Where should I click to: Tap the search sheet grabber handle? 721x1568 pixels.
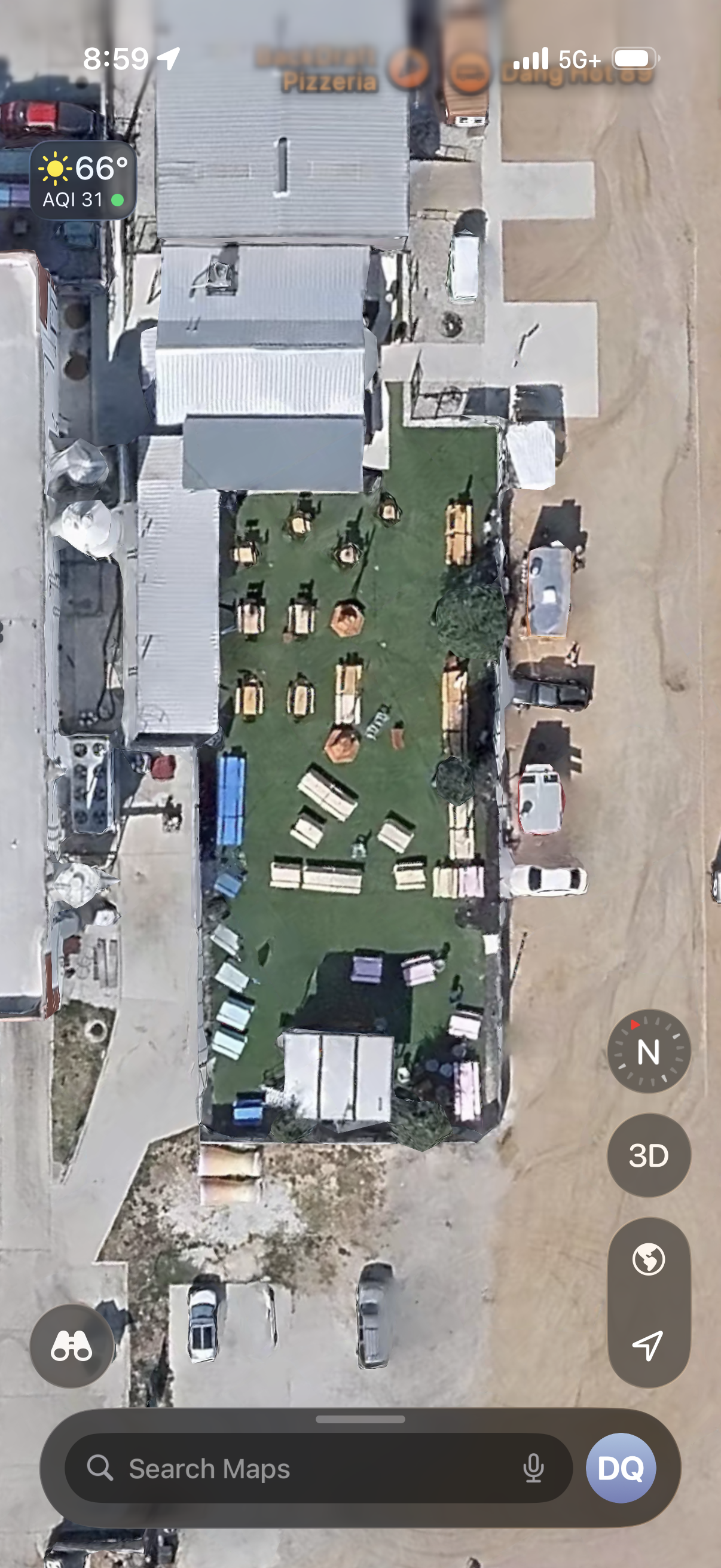click(360, 1419)
